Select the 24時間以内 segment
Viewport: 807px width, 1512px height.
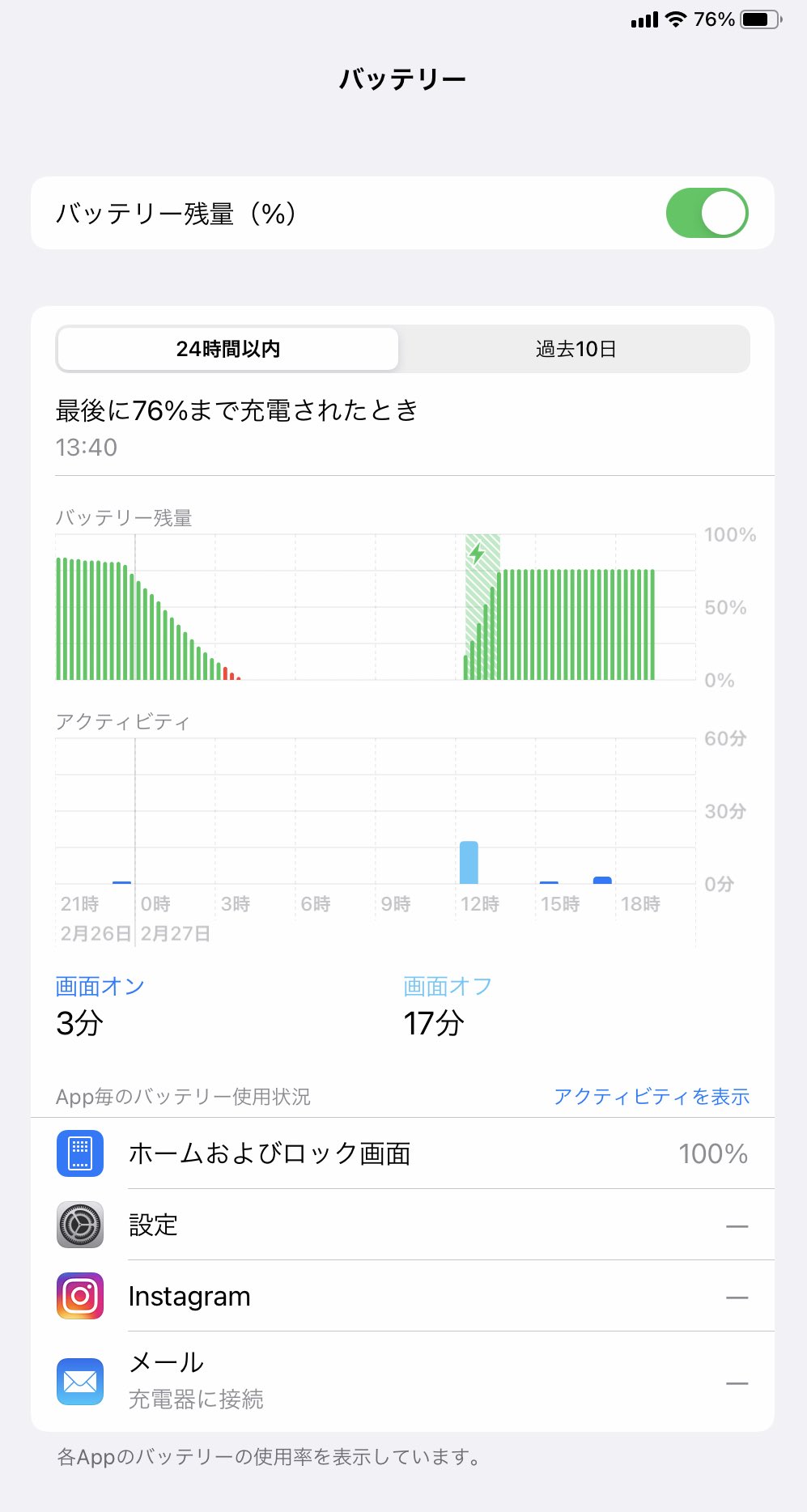coord(227,349)
